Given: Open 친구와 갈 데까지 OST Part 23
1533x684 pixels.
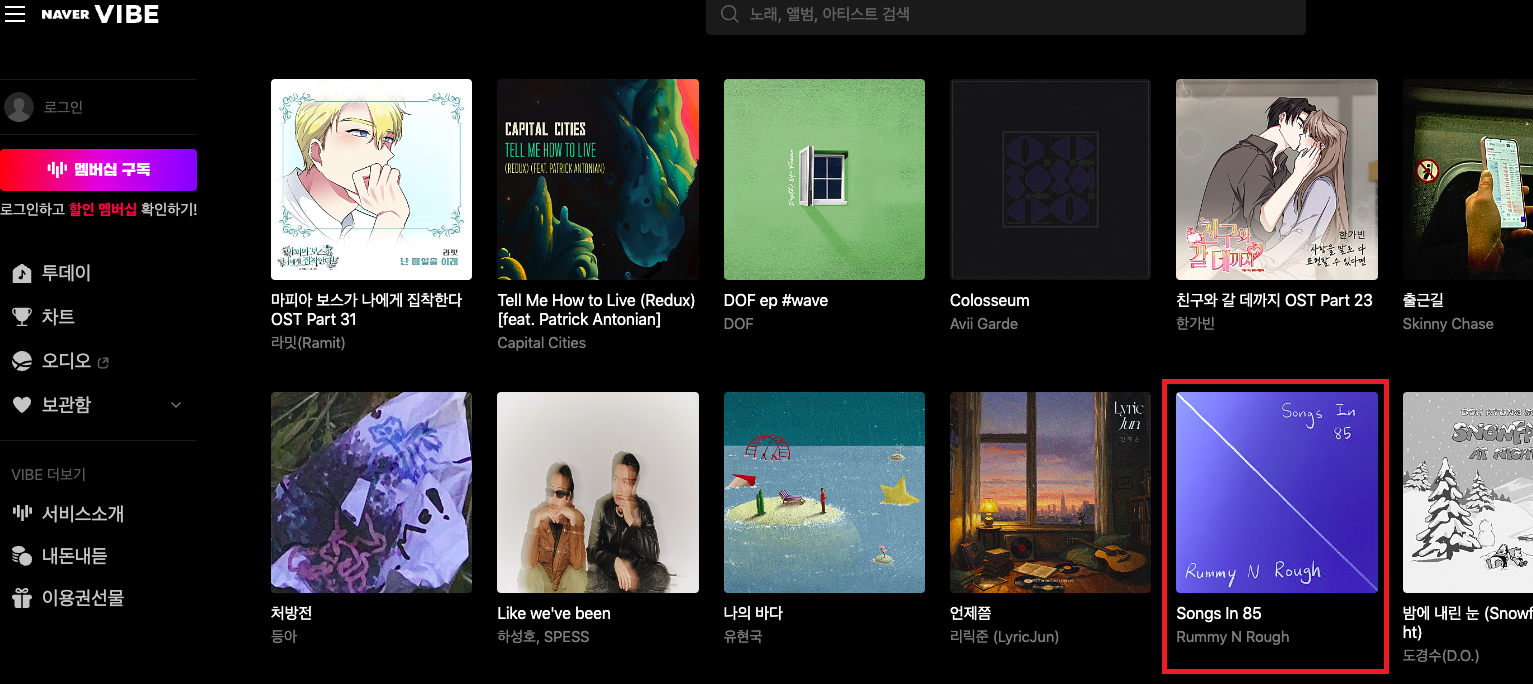Looking at the screenshot, I should click(x=1276, y=180).
